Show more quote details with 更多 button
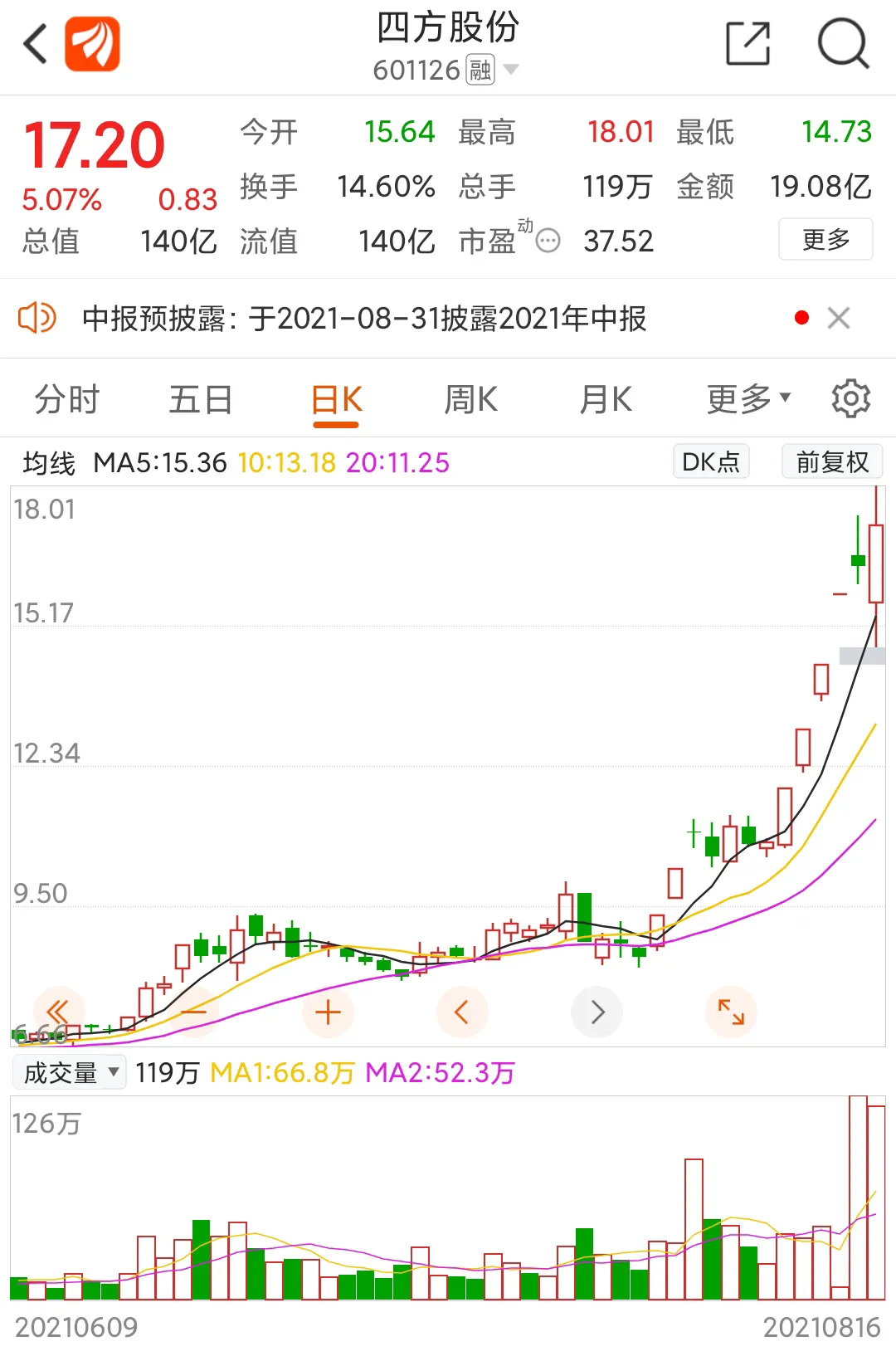Viewport: 896px width, 1361px height. click(825, 240)
